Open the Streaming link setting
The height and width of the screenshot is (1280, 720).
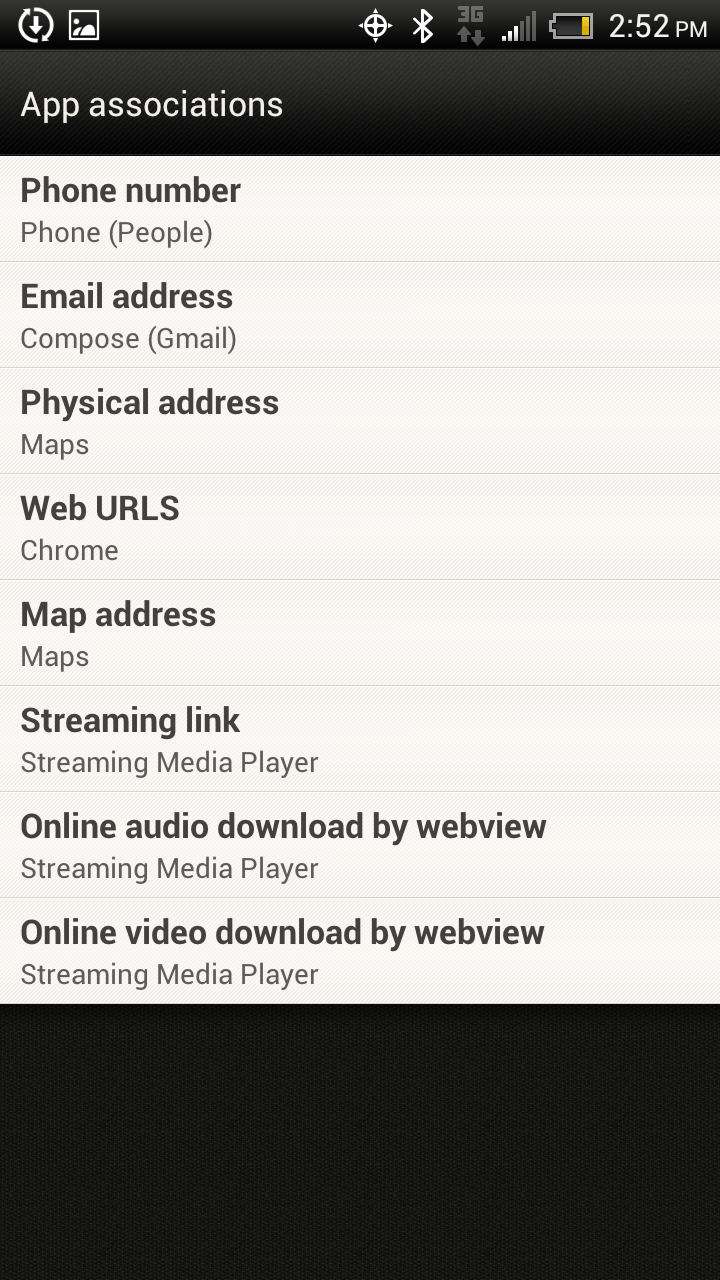point(360,740)
